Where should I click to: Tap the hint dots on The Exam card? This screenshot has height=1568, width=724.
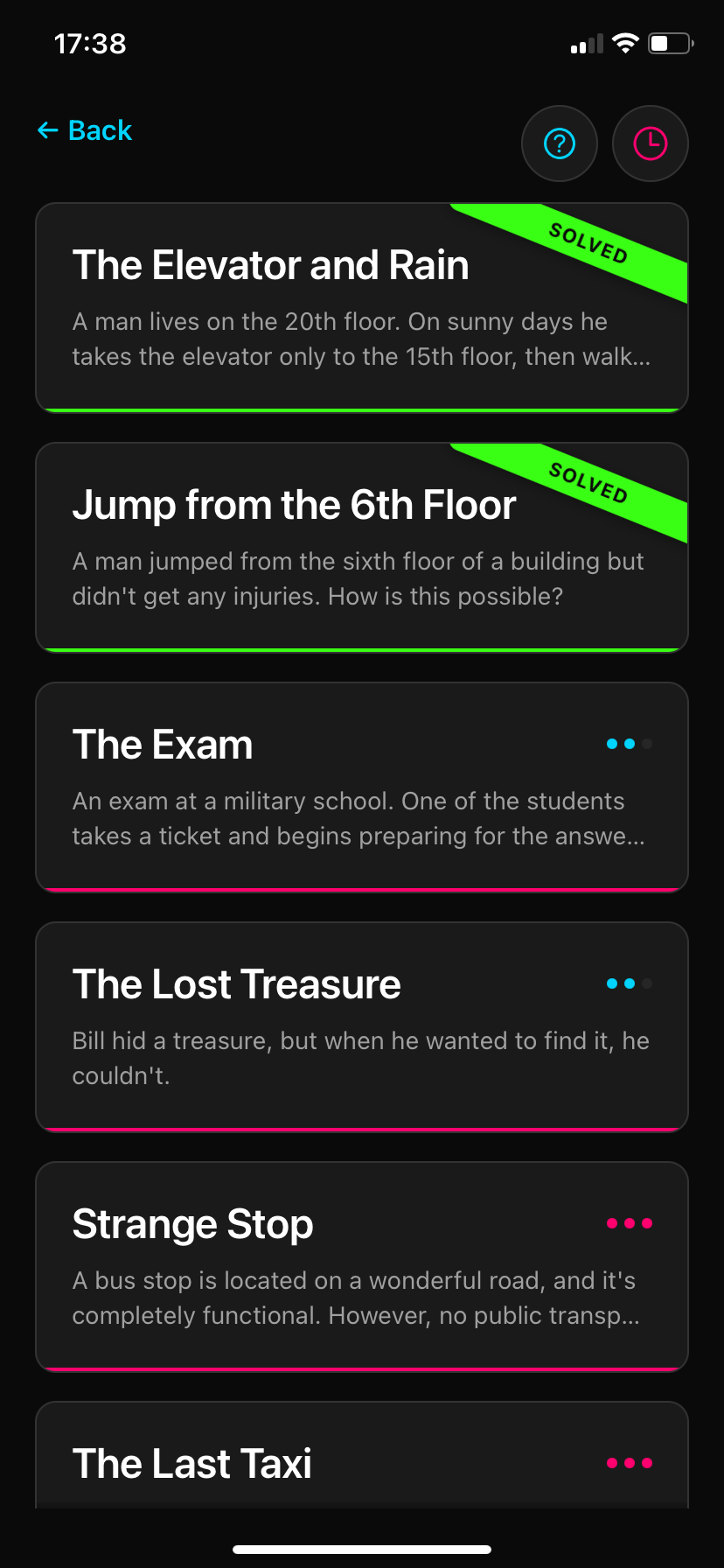628,743
